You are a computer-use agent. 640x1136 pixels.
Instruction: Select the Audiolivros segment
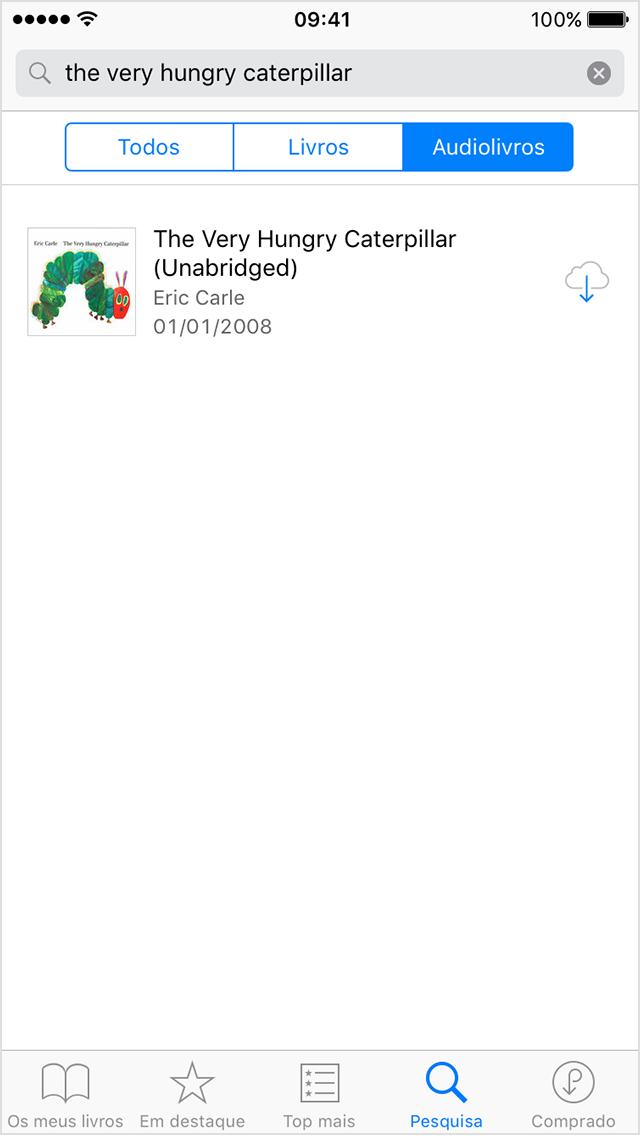[488, 148]
